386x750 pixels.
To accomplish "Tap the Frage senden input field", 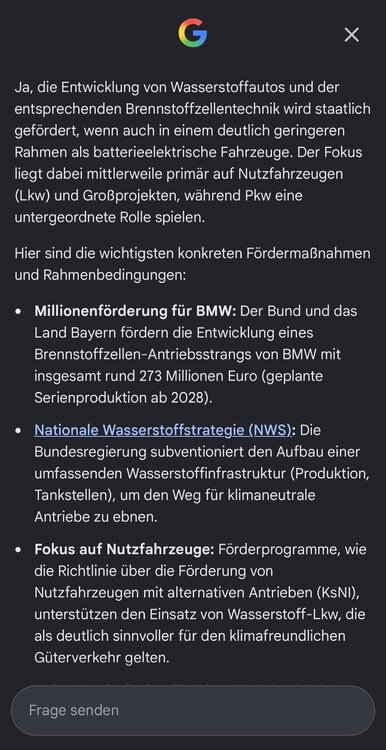I will click(x=193, y=710).
